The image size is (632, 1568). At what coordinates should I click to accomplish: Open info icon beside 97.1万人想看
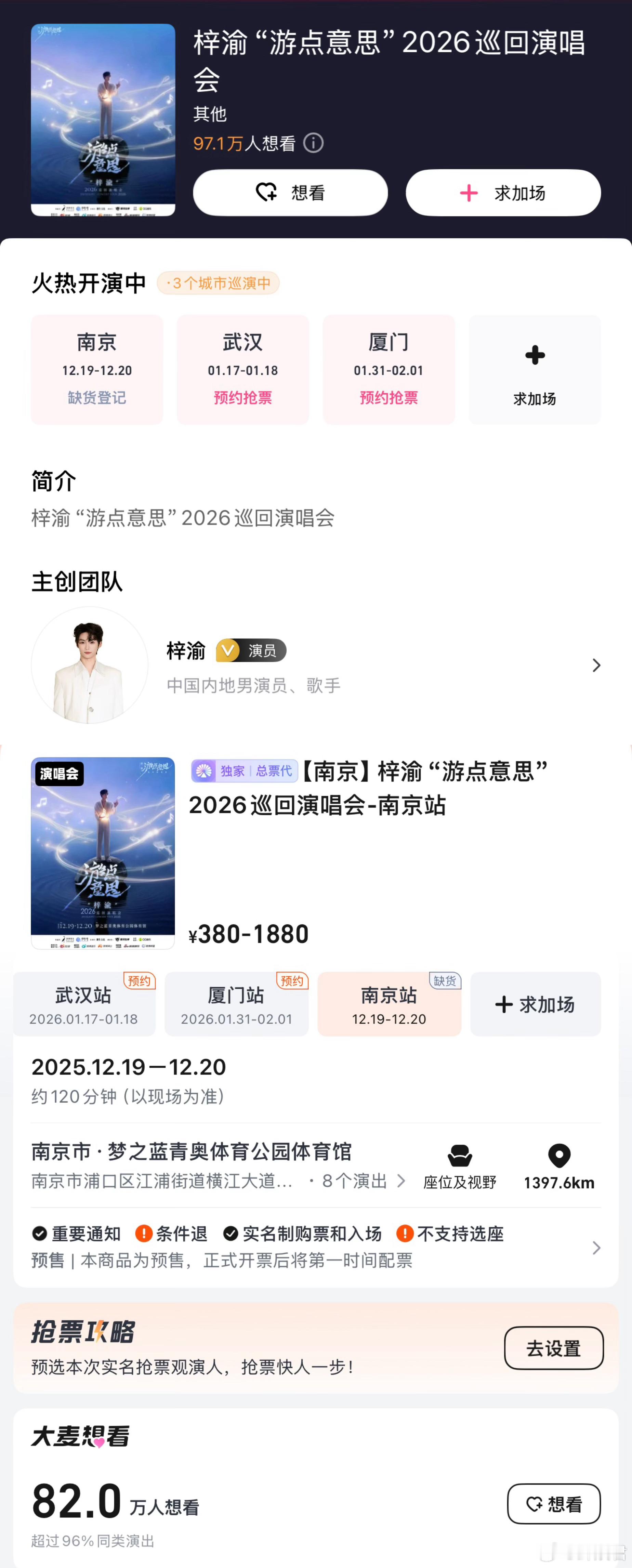pyautogui.click(x=313, y=143)
